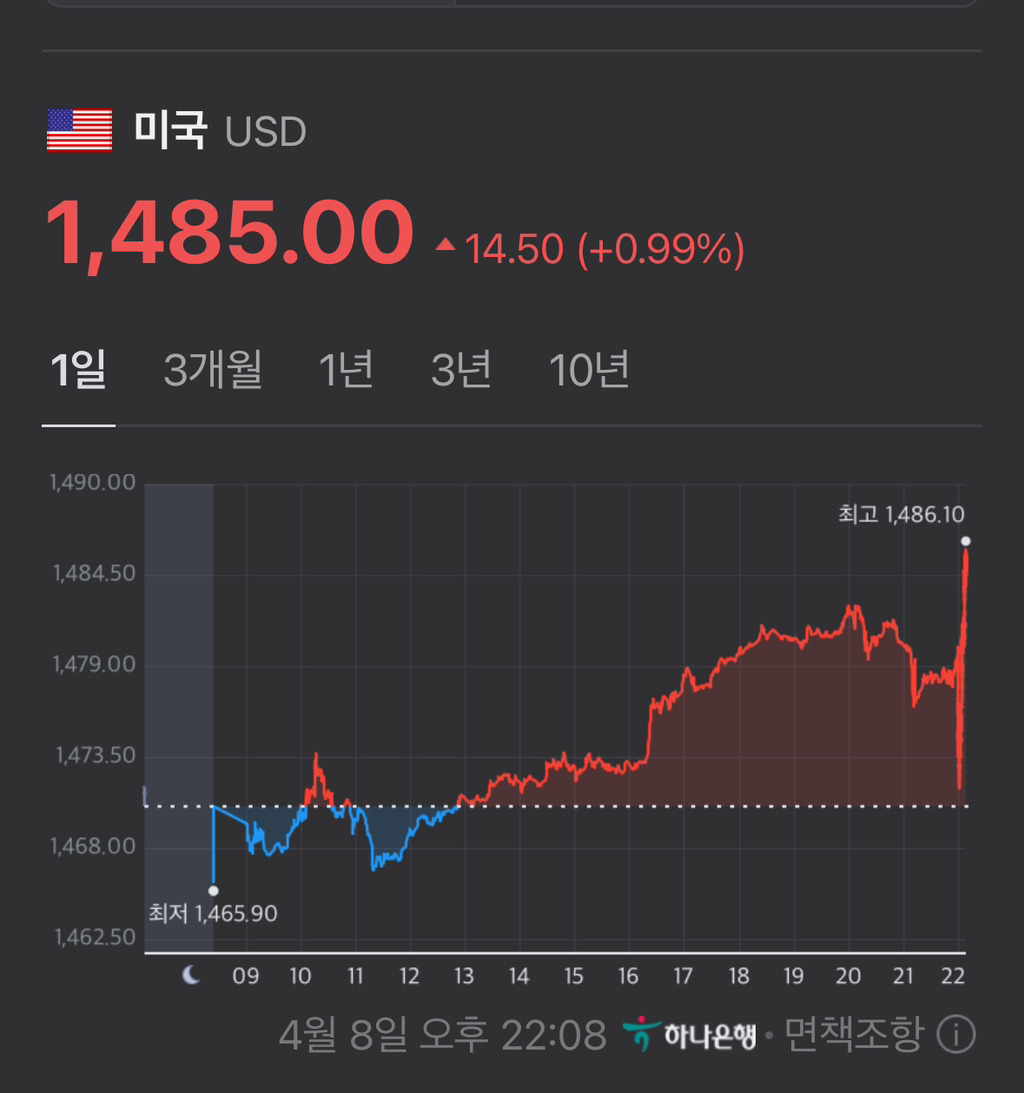Reselect the currently active 1일 tab

tap(80, 369)
